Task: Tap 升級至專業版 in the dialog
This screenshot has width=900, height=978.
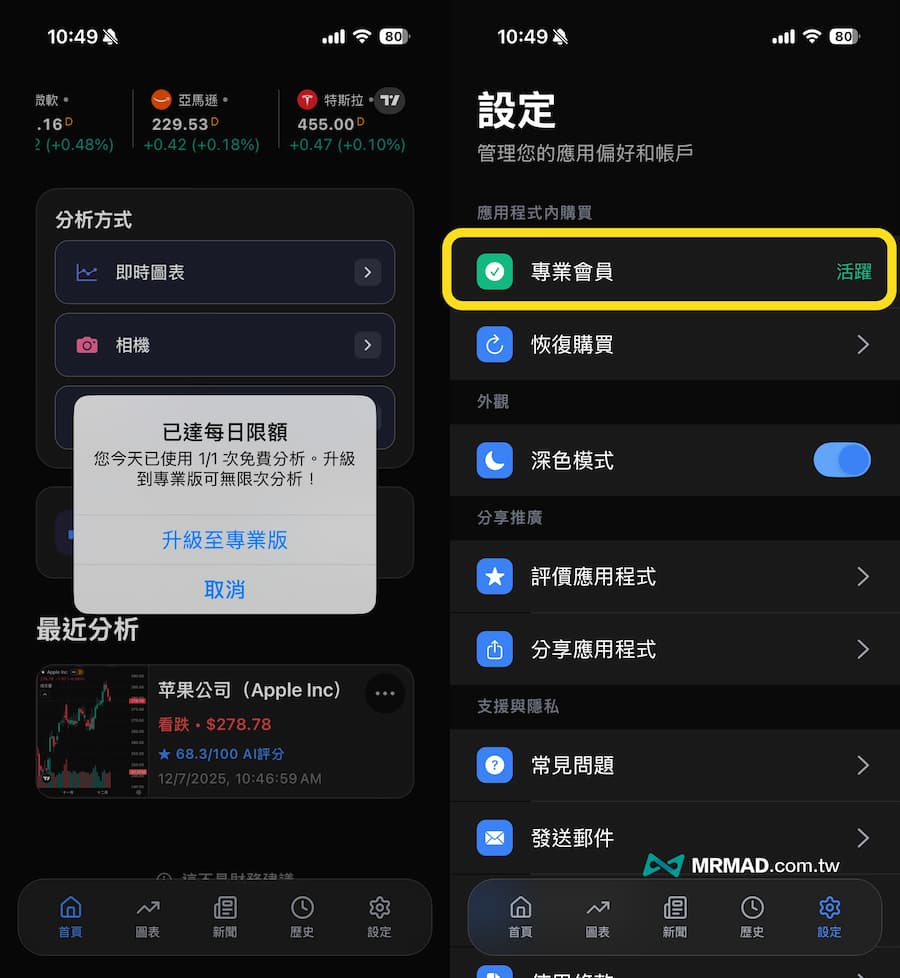Action: point(224,540)
